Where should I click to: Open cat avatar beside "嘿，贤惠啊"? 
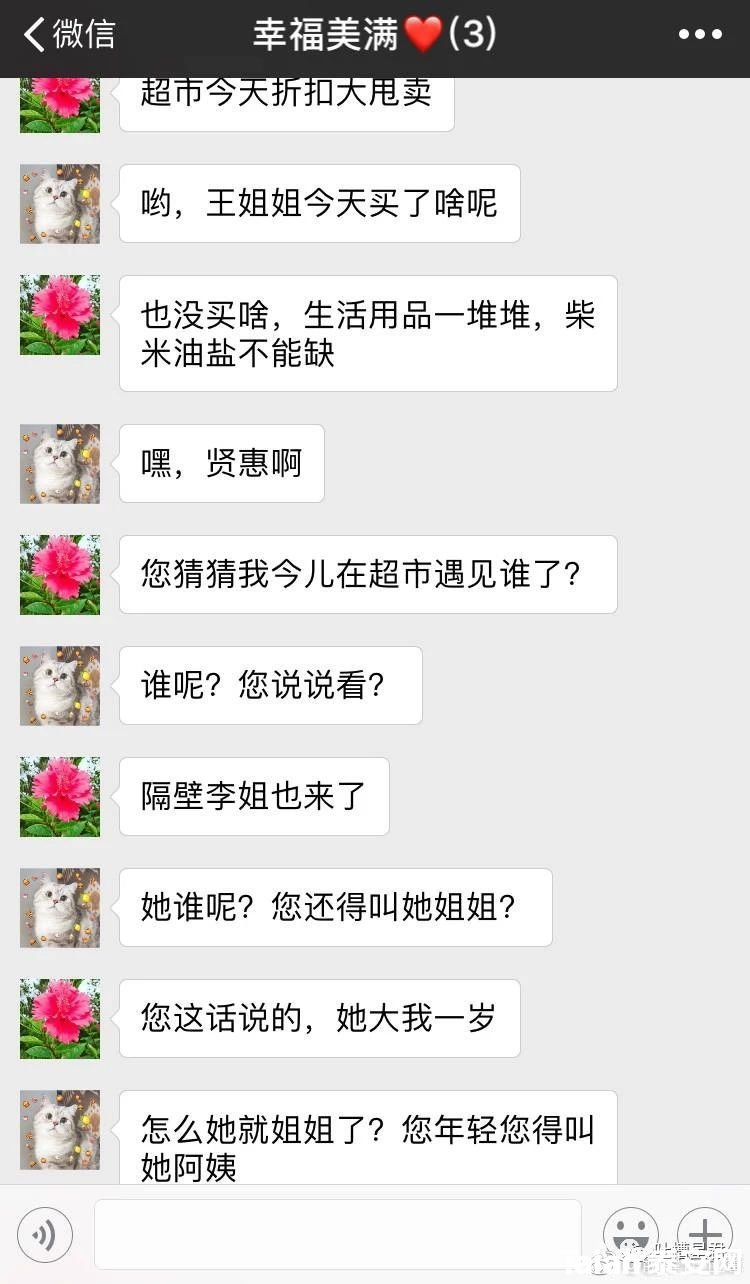[60, 464]
